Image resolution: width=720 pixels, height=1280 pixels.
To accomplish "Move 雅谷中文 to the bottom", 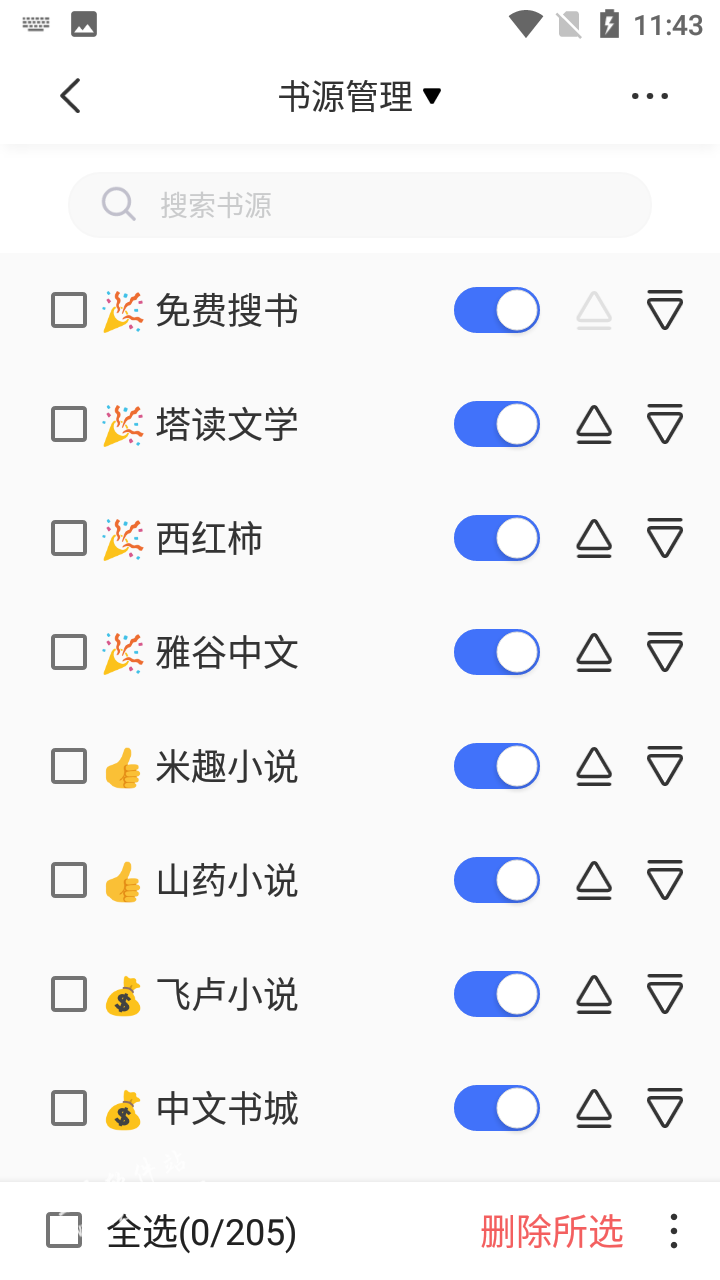I will coord(665,652).
